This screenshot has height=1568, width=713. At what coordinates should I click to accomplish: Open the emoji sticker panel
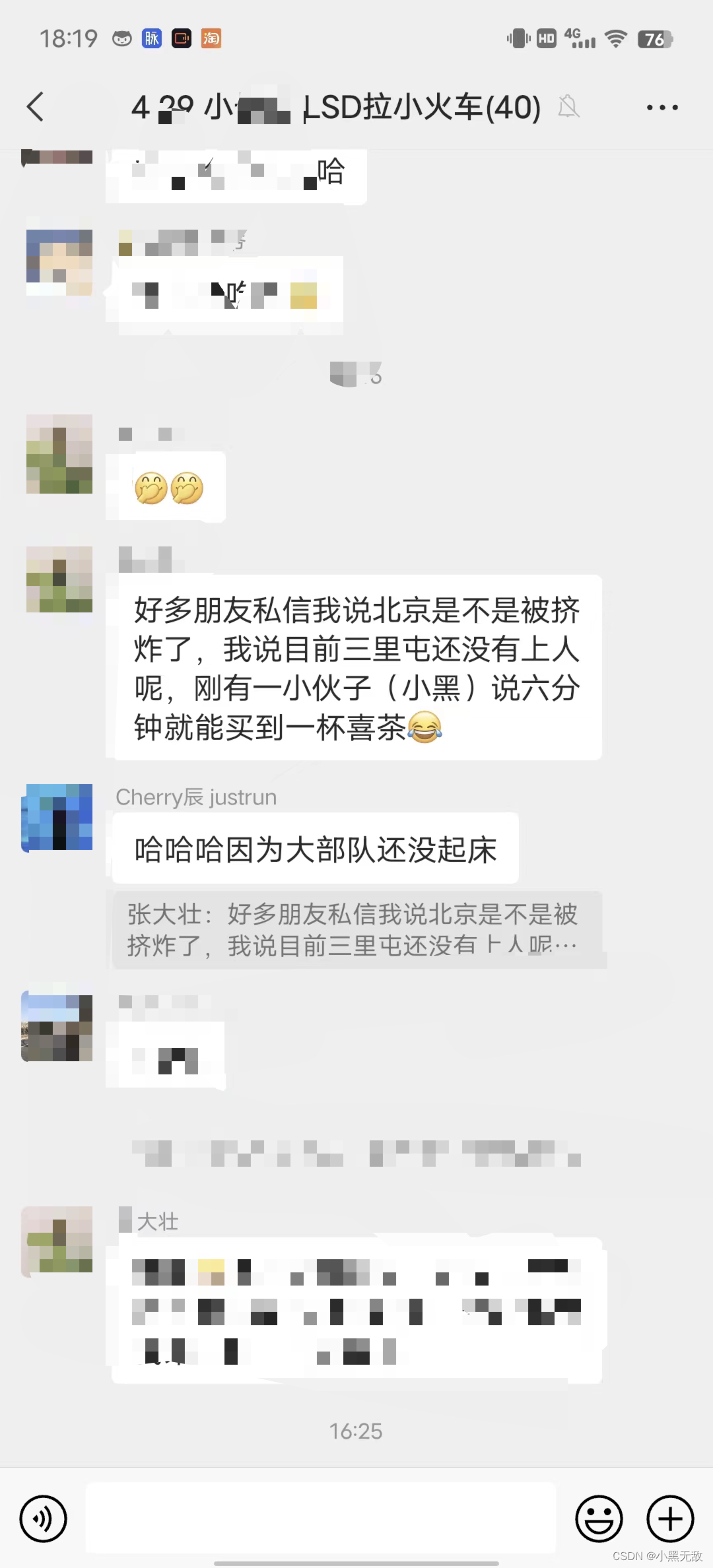(x=599, y=1519)
